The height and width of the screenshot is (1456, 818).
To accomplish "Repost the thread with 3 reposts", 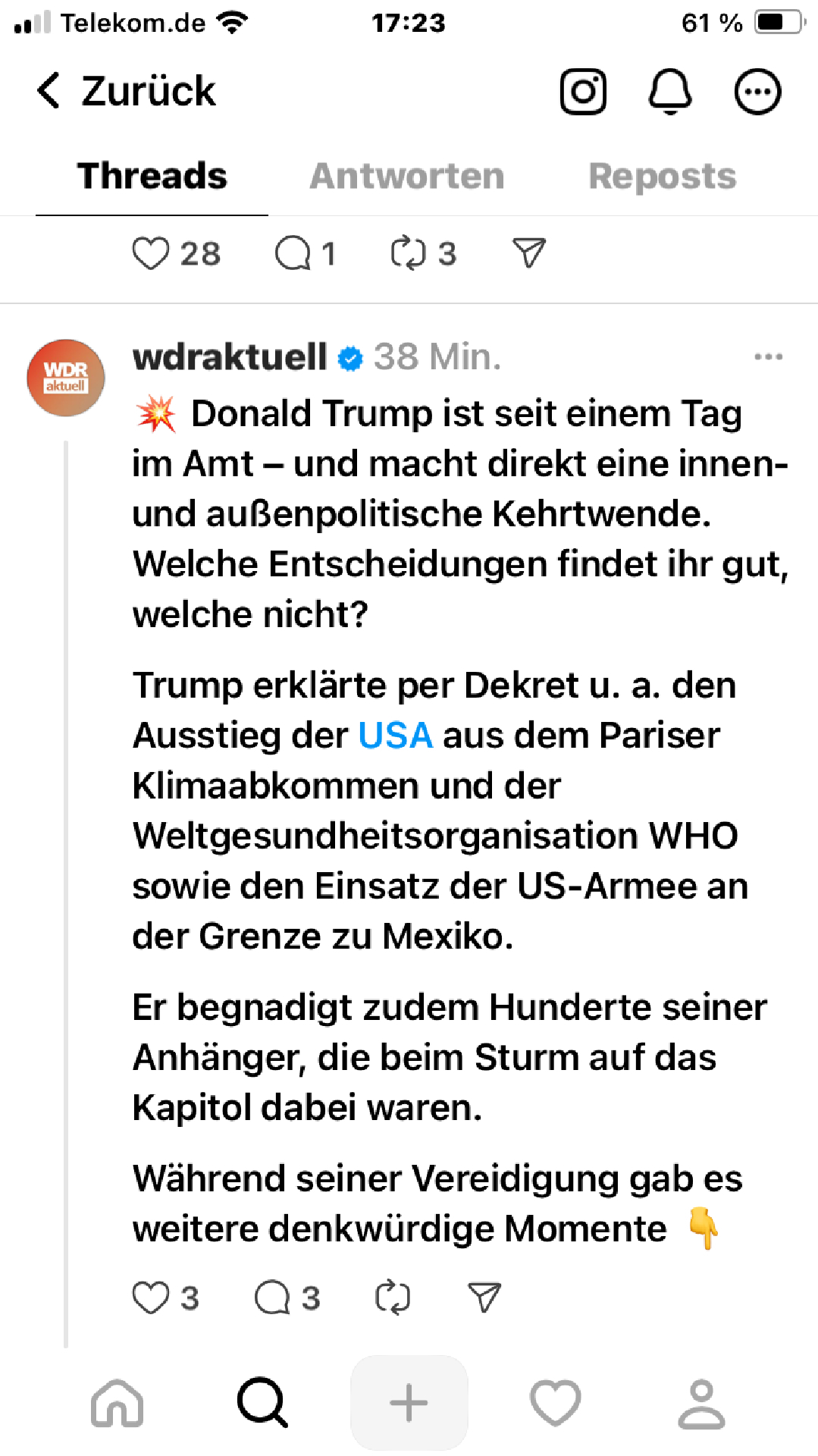I will coord(408,253).
